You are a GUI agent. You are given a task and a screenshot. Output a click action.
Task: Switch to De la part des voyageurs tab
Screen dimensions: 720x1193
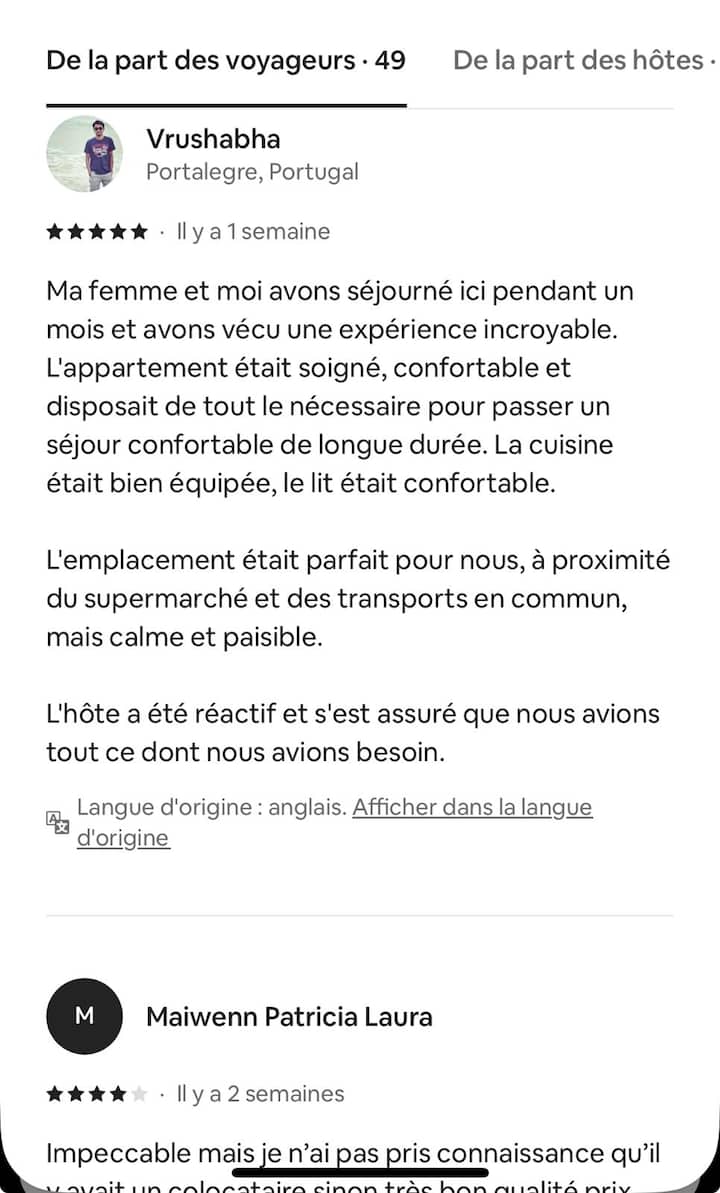click(226, 61)
